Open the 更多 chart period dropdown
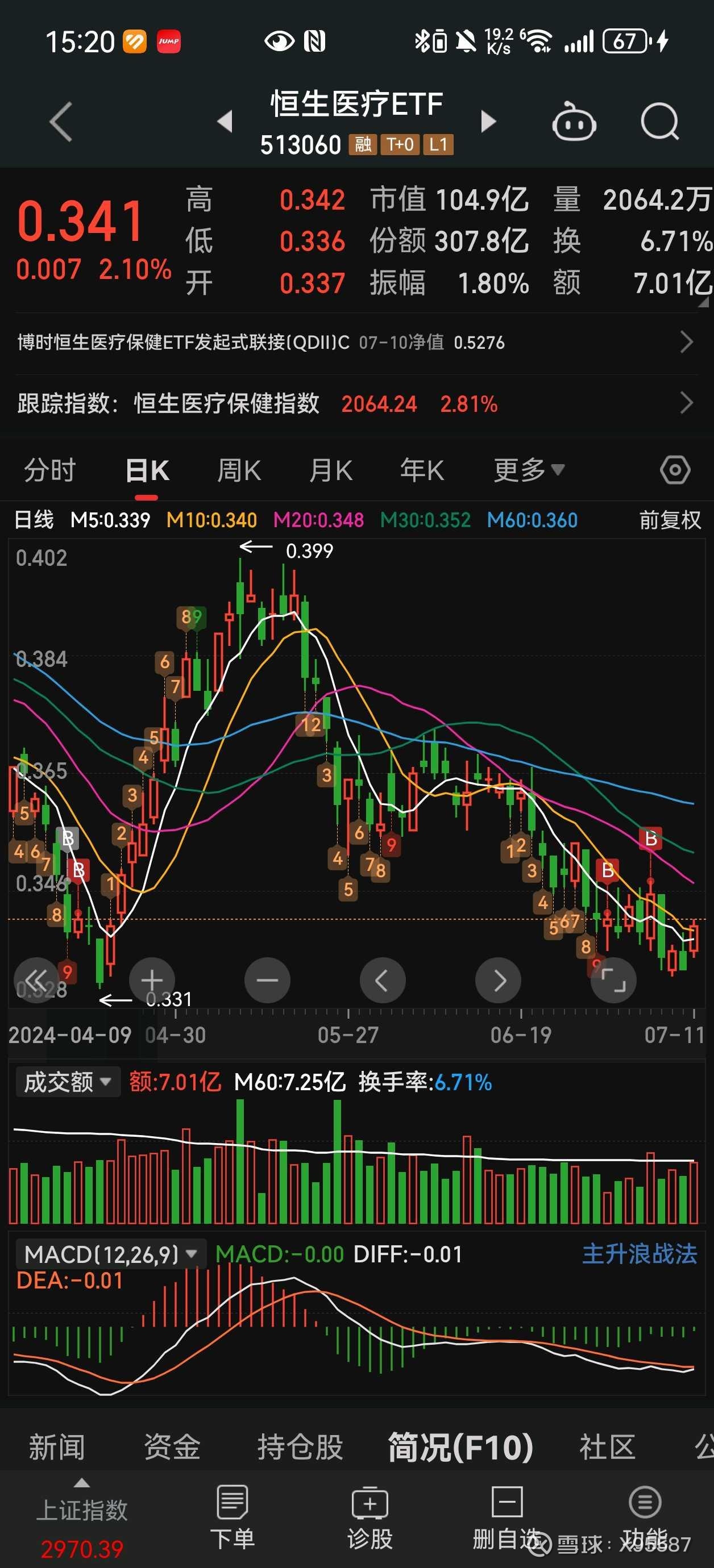Screen dimensions: 714x1568 (528, 469)
